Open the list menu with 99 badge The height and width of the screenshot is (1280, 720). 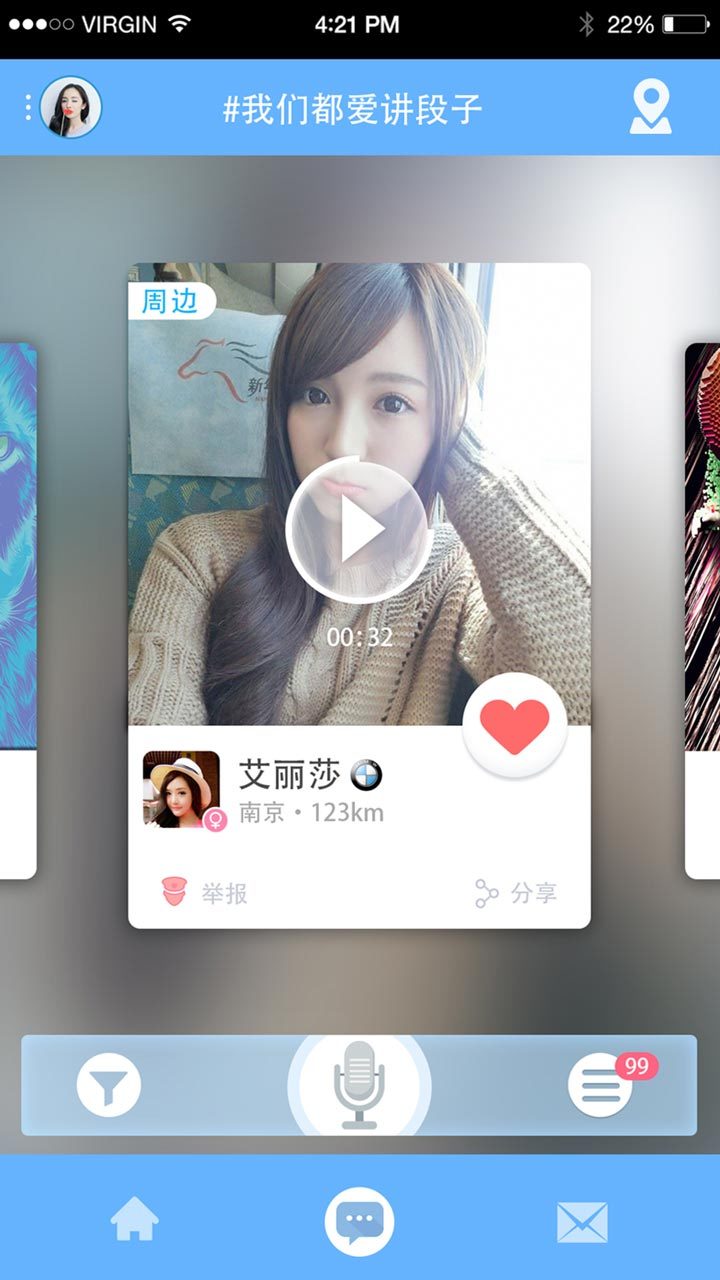(600, 1086)
